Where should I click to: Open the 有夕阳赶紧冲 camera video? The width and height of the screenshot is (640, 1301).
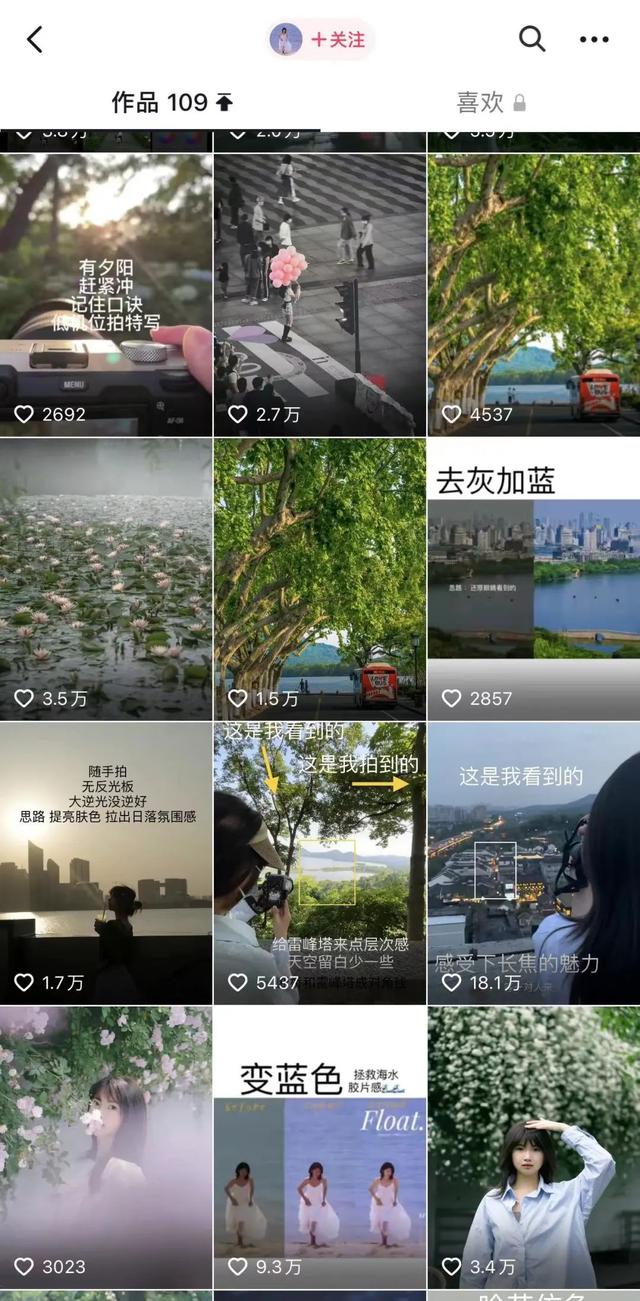tap(106, 295)
